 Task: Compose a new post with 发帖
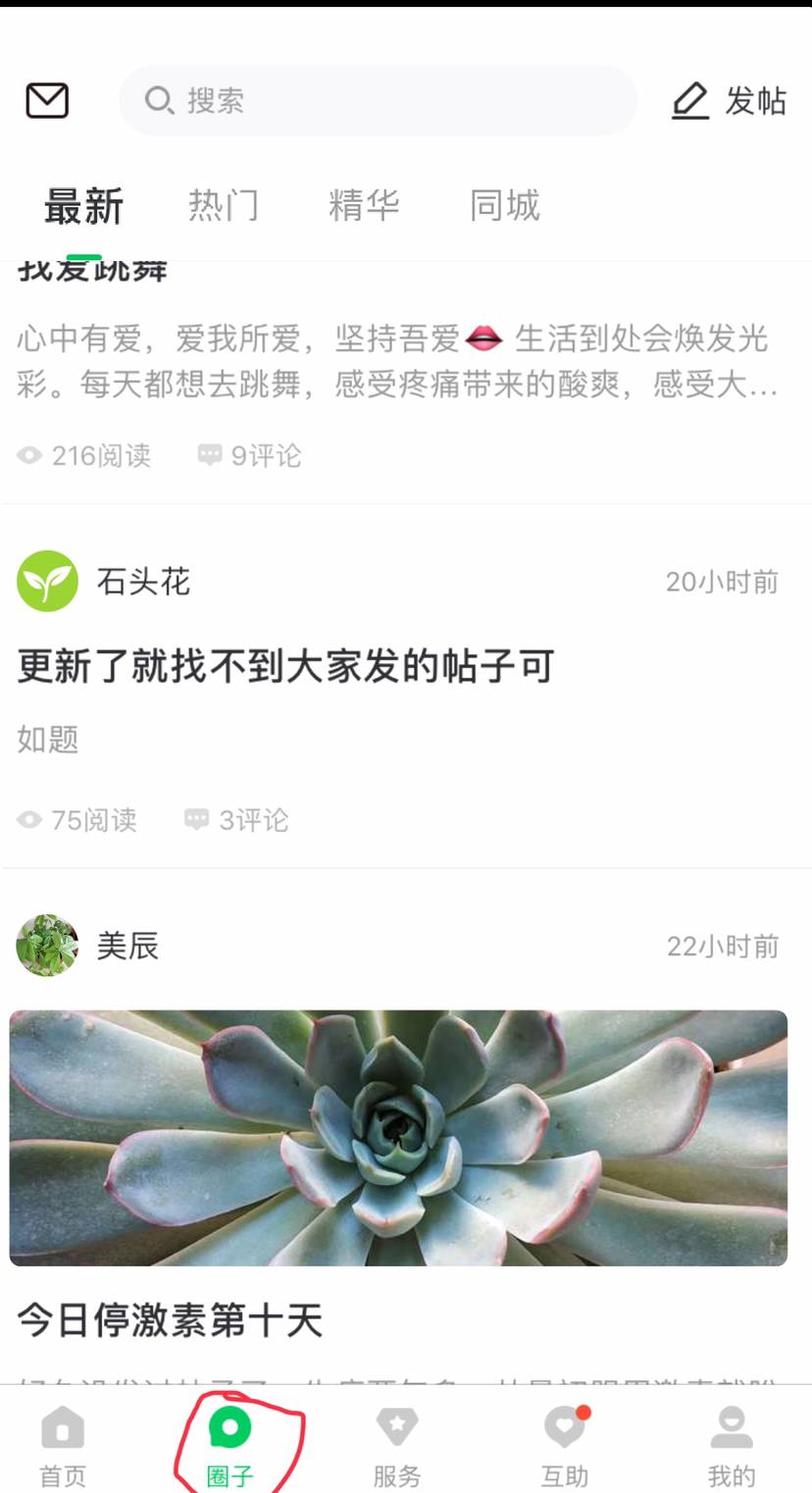(x=730, y=101)
